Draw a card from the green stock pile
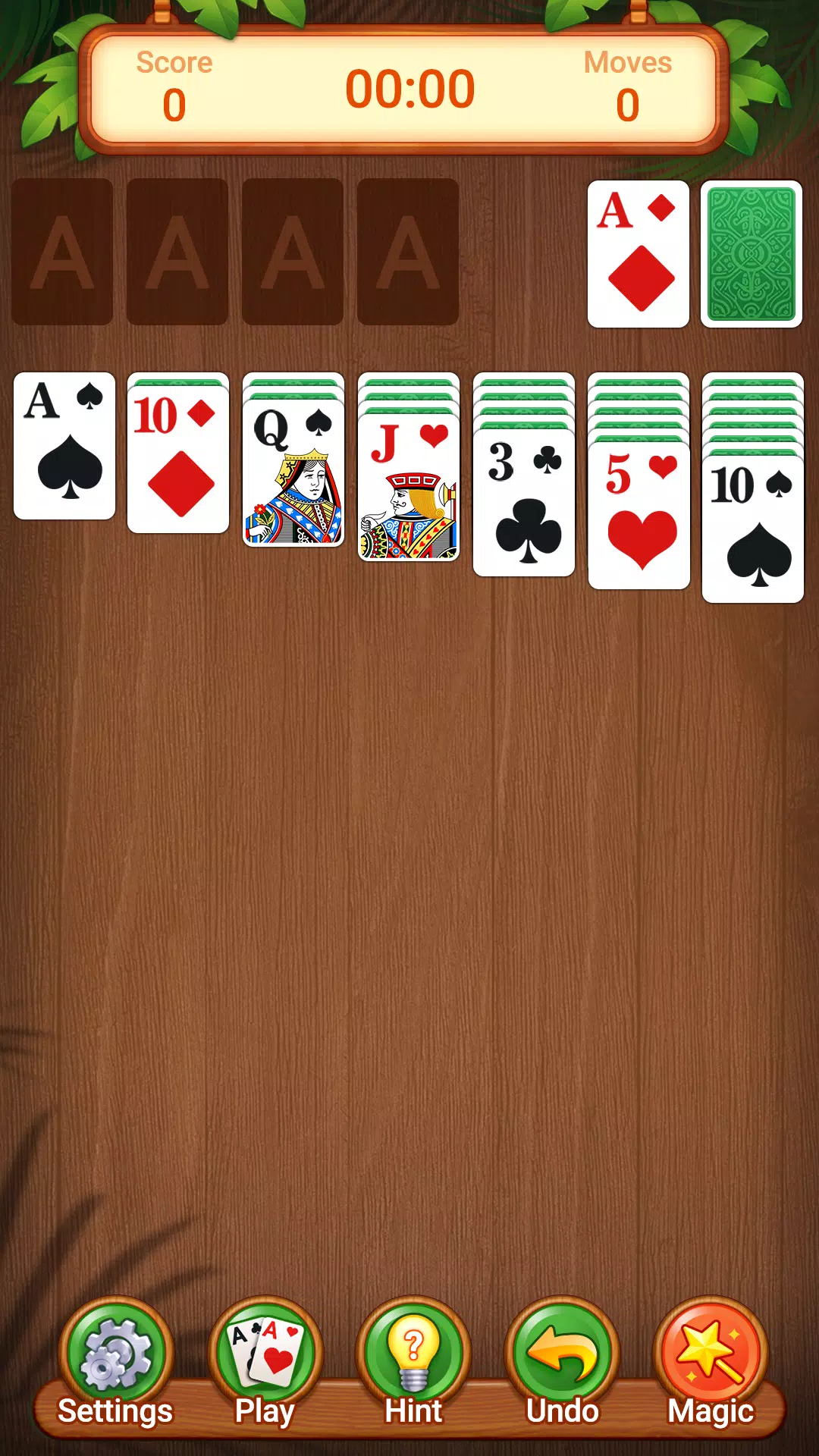 [752, 254]
